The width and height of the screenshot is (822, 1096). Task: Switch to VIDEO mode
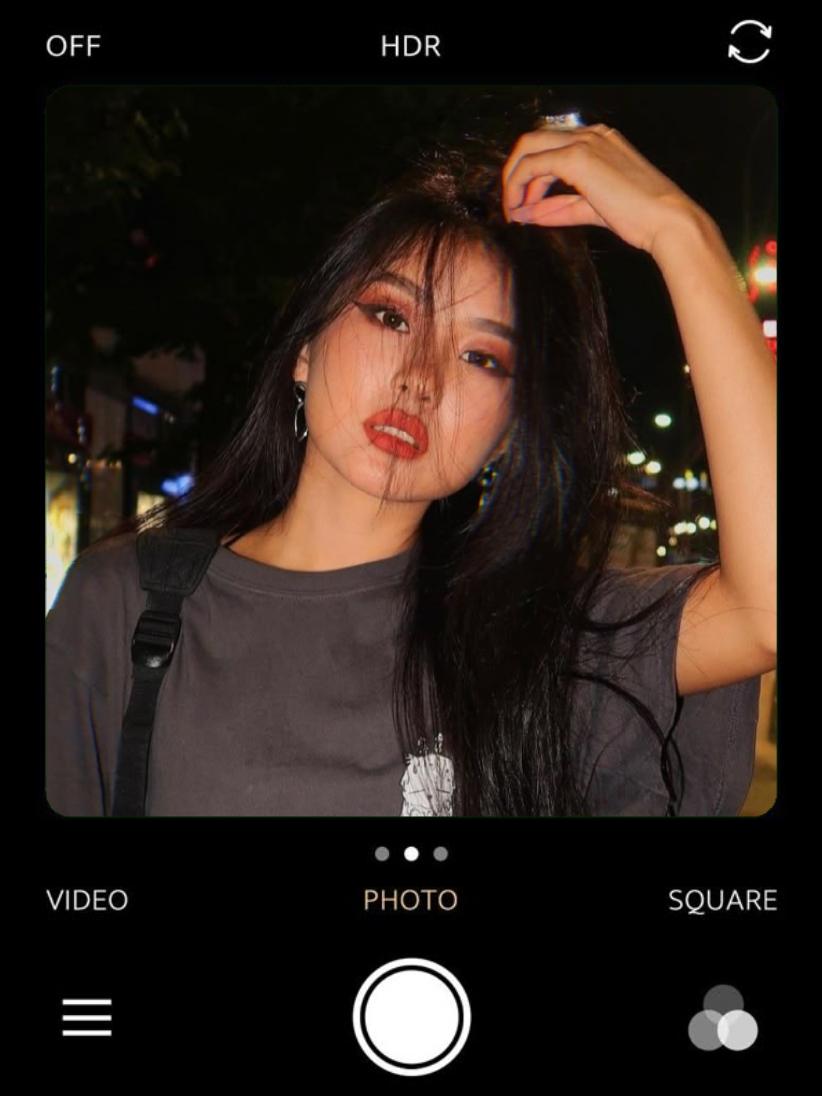tap(87, 900)
